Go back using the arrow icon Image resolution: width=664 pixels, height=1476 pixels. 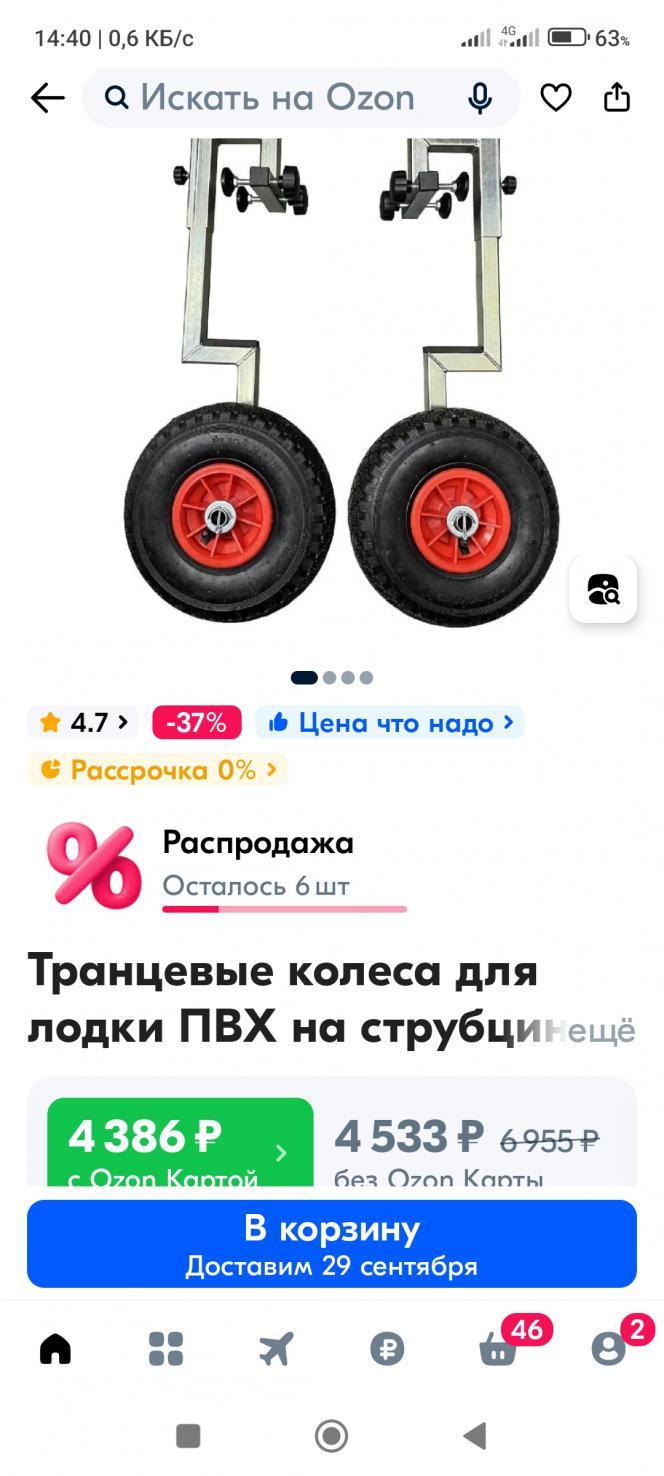[x=47, y=98]
